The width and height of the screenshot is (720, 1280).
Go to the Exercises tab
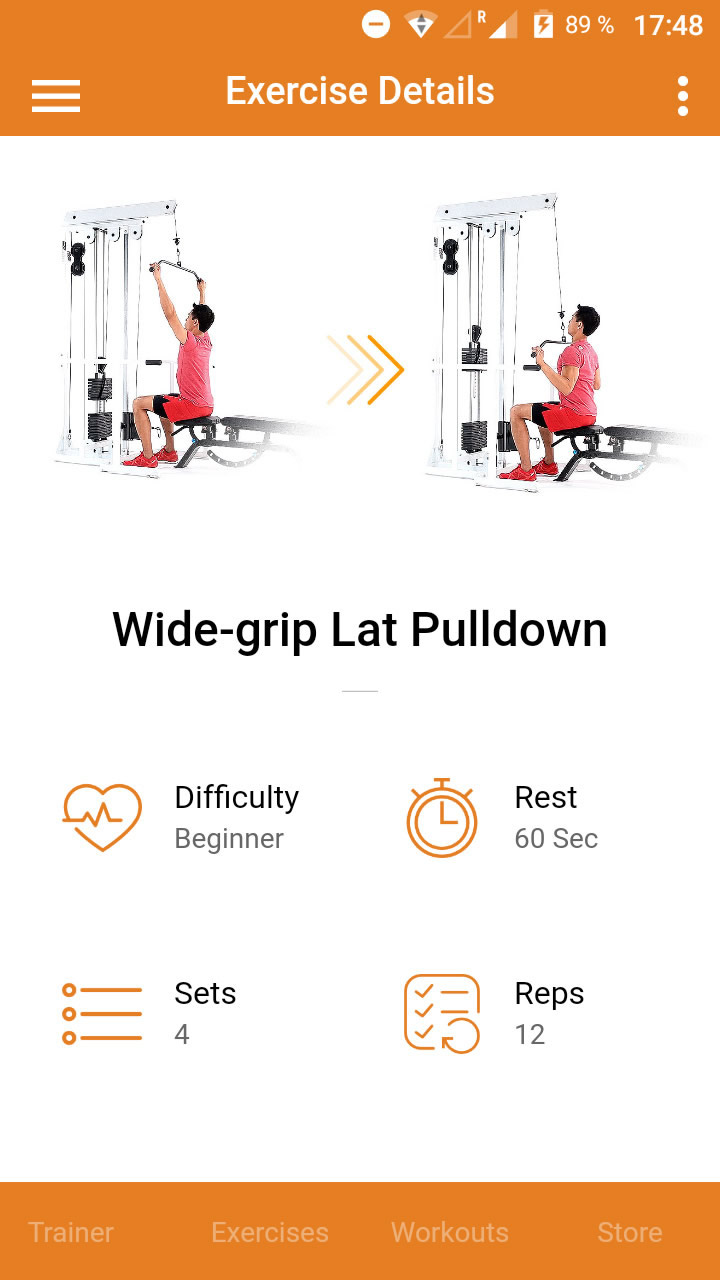click(x=270, y=1232)
